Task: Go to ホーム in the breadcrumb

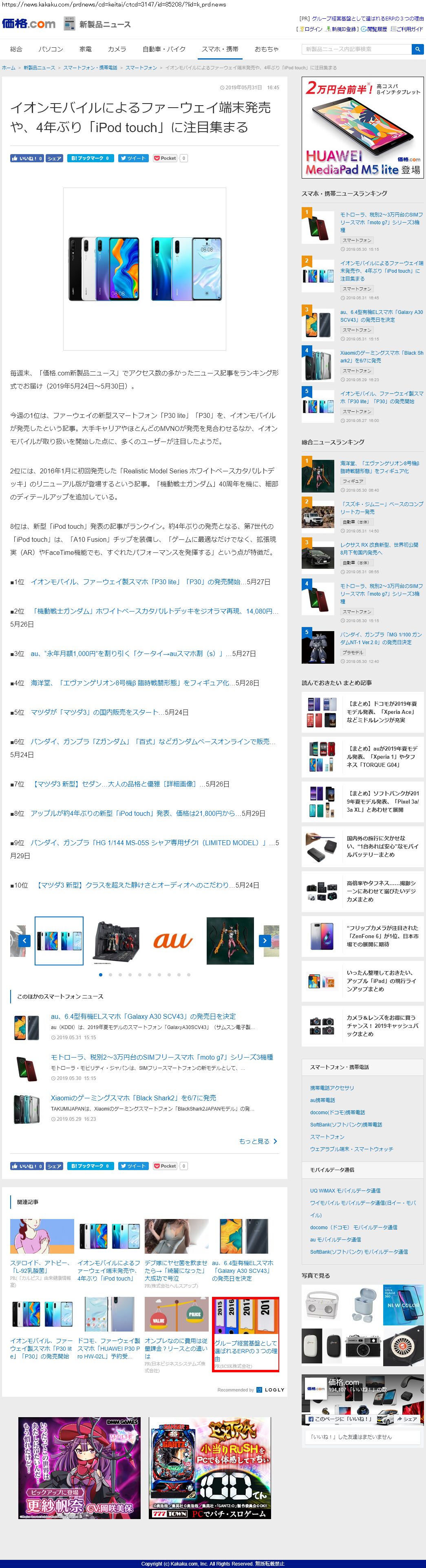Action: [x=9, y=68]
